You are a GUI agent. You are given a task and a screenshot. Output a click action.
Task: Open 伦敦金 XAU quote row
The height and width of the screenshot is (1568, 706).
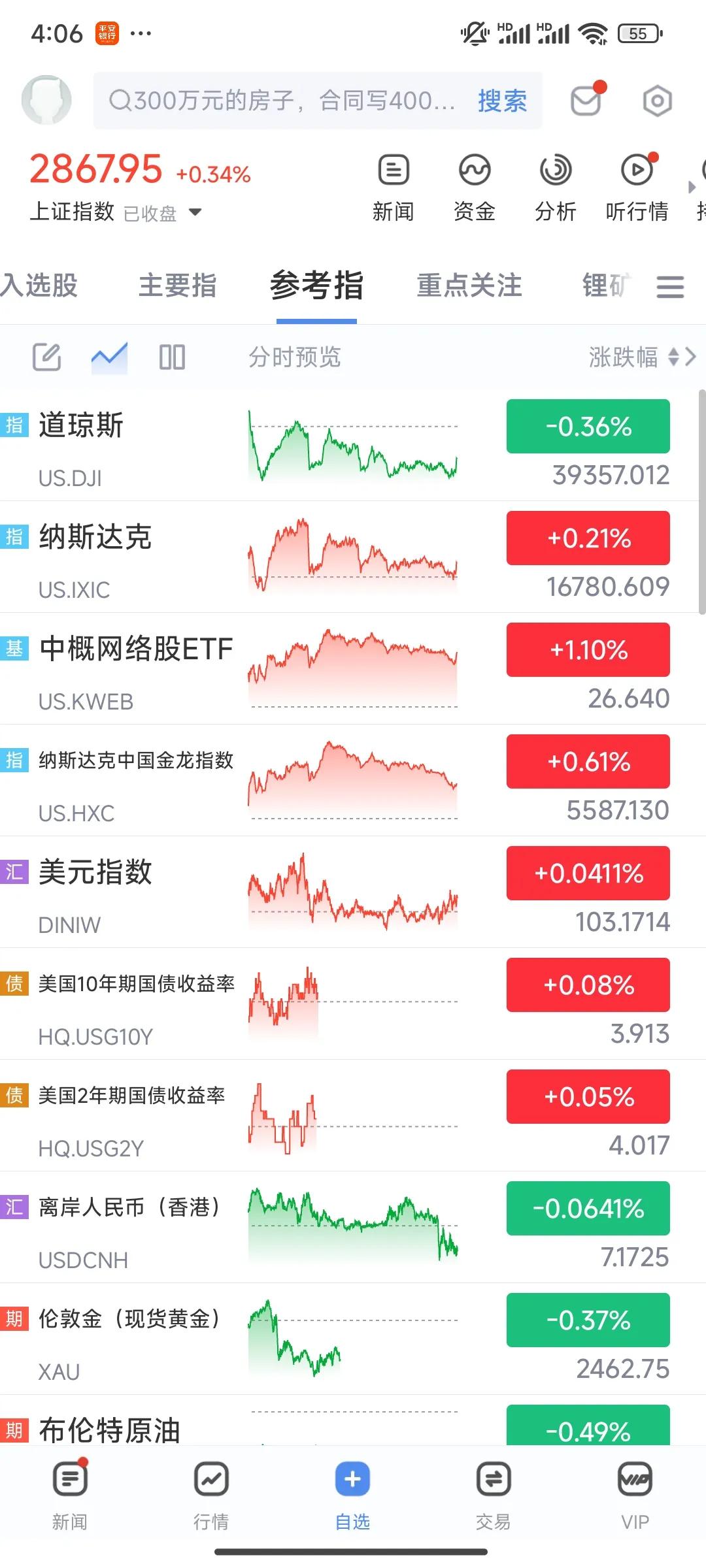coord(353,1339)
